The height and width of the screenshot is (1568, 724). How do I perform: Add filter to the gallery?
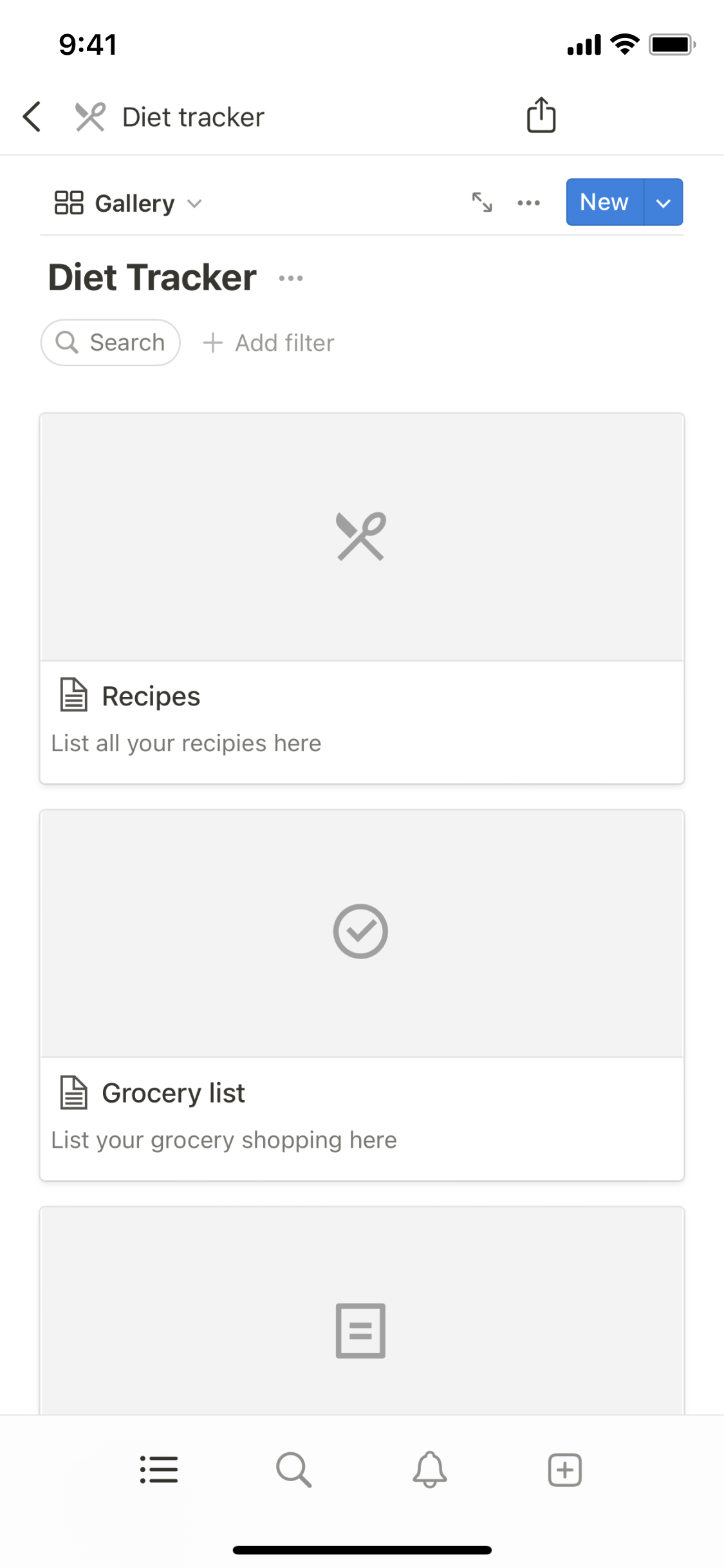269,343
